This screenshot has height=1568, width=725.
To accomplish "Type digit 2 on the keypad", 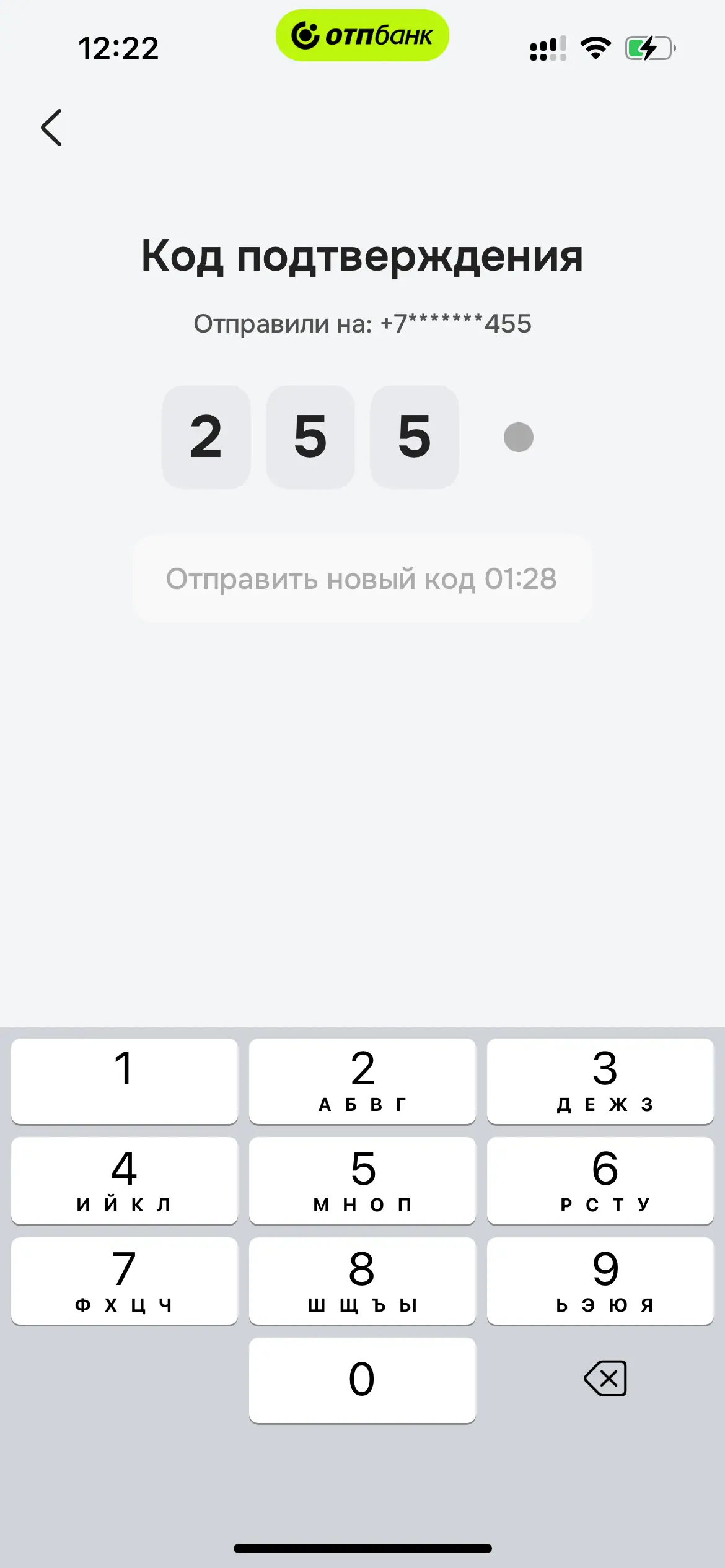I will pos(362,1081).
